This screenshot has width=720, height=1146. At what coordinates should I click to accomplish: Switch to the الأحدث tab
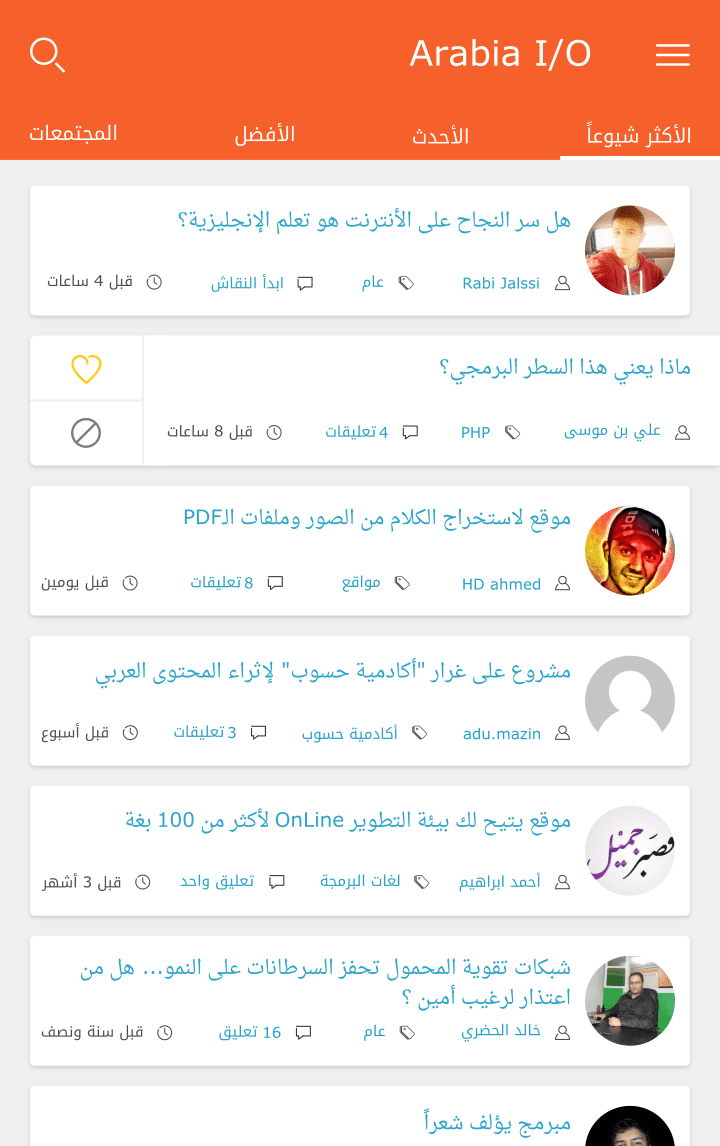point(441,136)
